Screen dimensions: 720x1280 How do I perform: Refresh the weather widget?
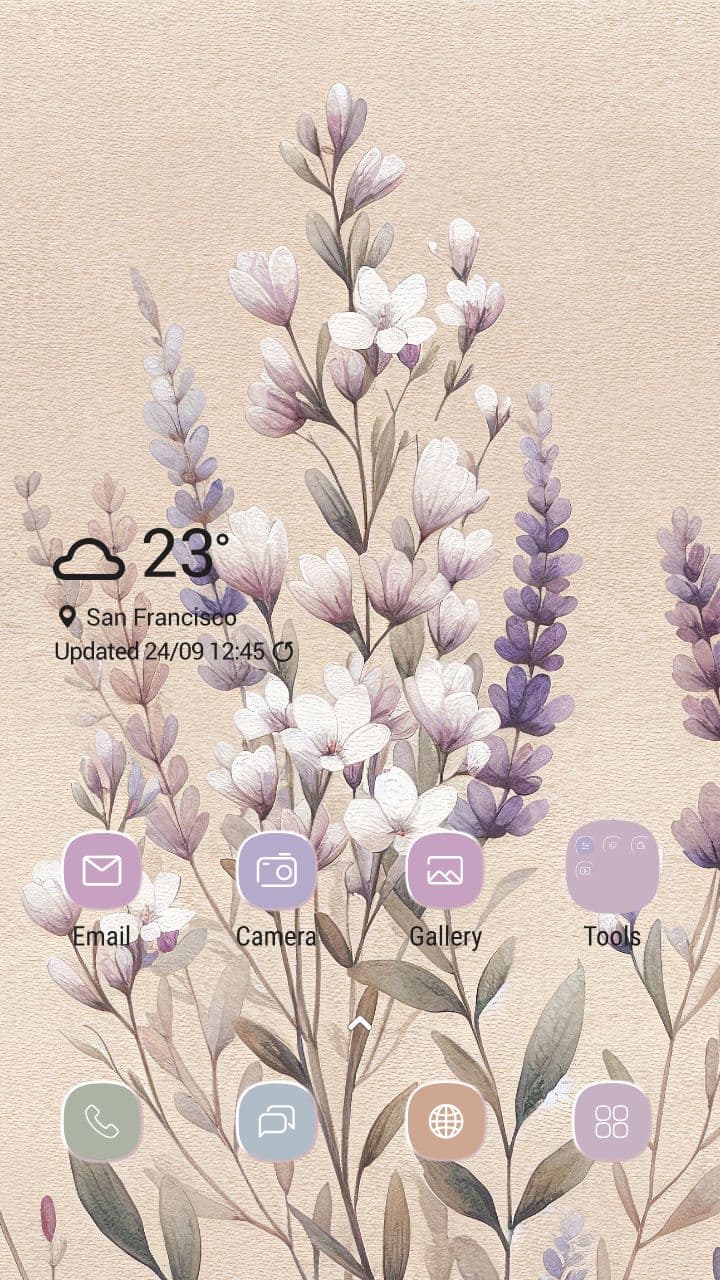[x=283, y=652]
